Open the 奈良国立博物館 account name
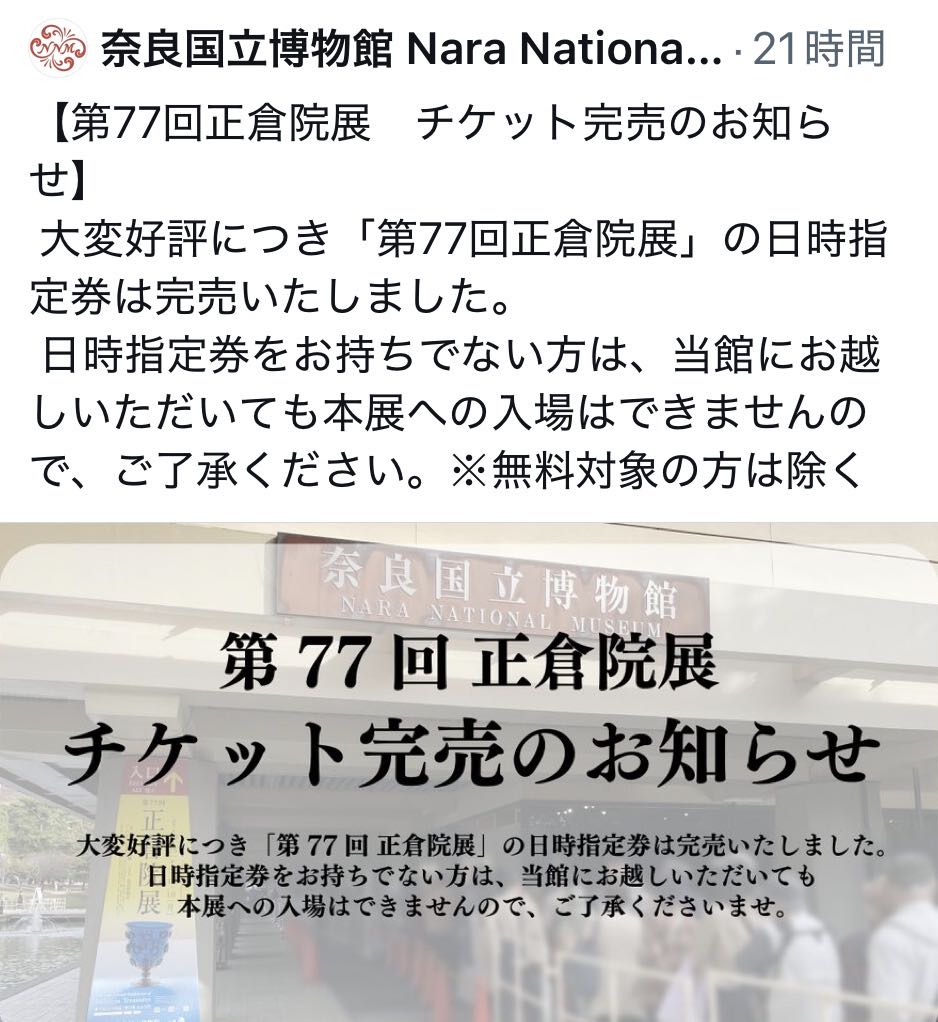 (x=410, y=48)
